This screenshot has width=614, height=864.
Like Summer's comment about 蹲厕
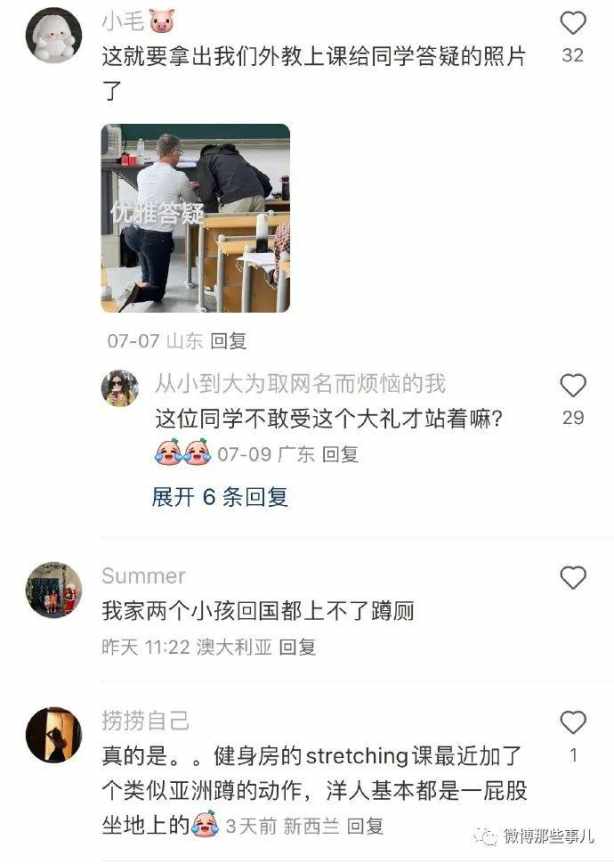tap(573, 577)
